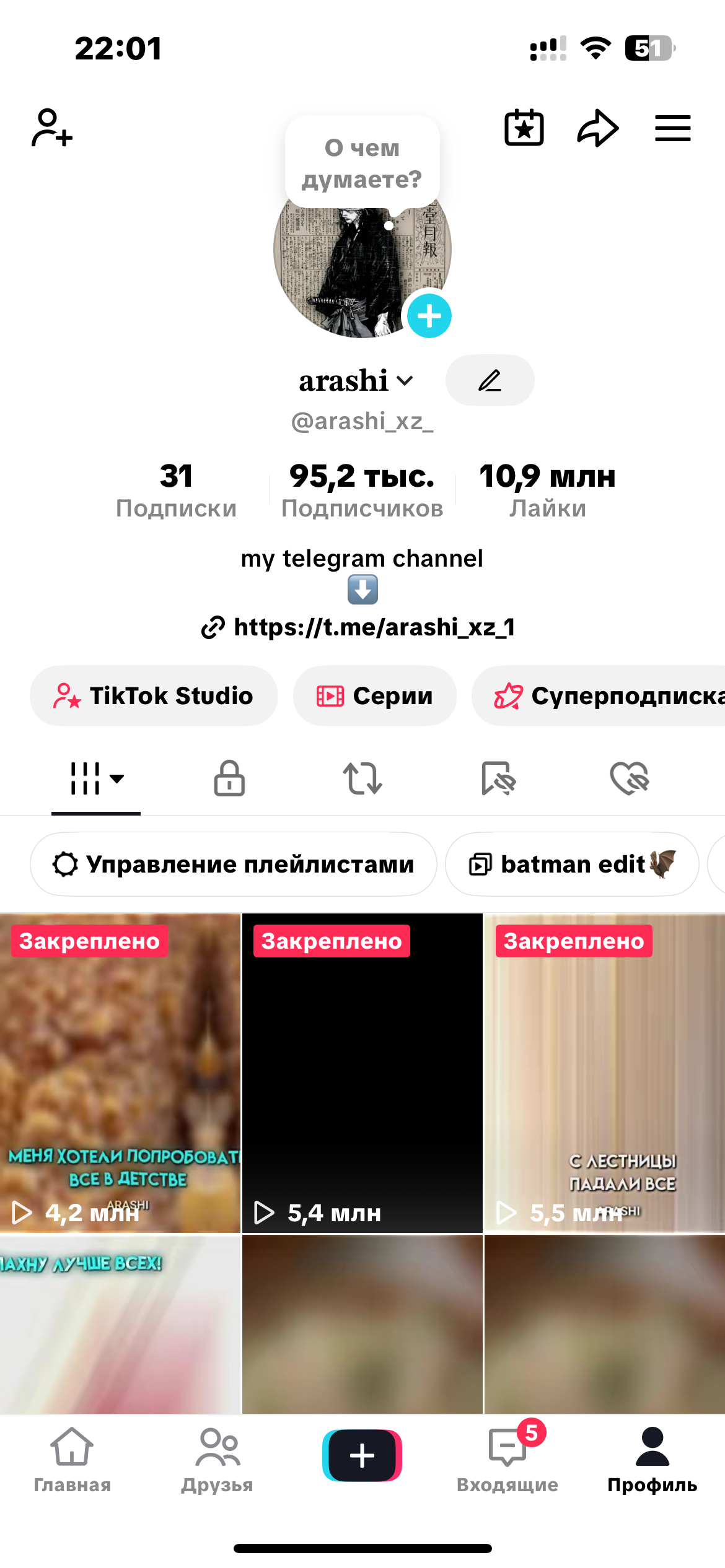
Task: Open Управление плейлистами
Action: click(x=234, y=864)
